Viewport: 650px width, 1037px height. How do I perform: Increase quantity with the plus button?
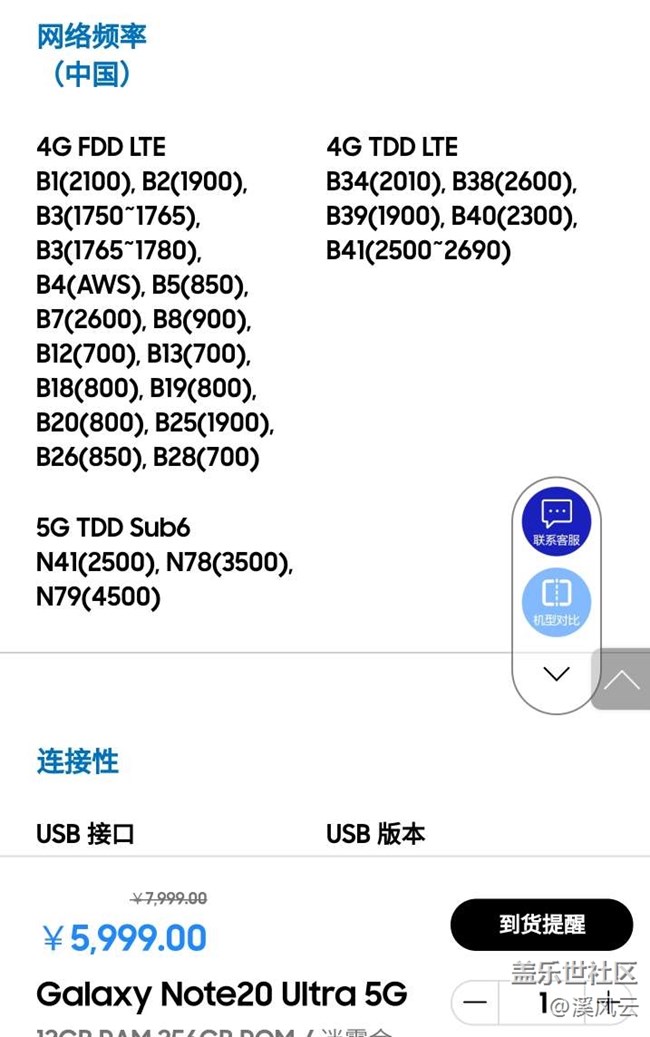click(610, 1002)
